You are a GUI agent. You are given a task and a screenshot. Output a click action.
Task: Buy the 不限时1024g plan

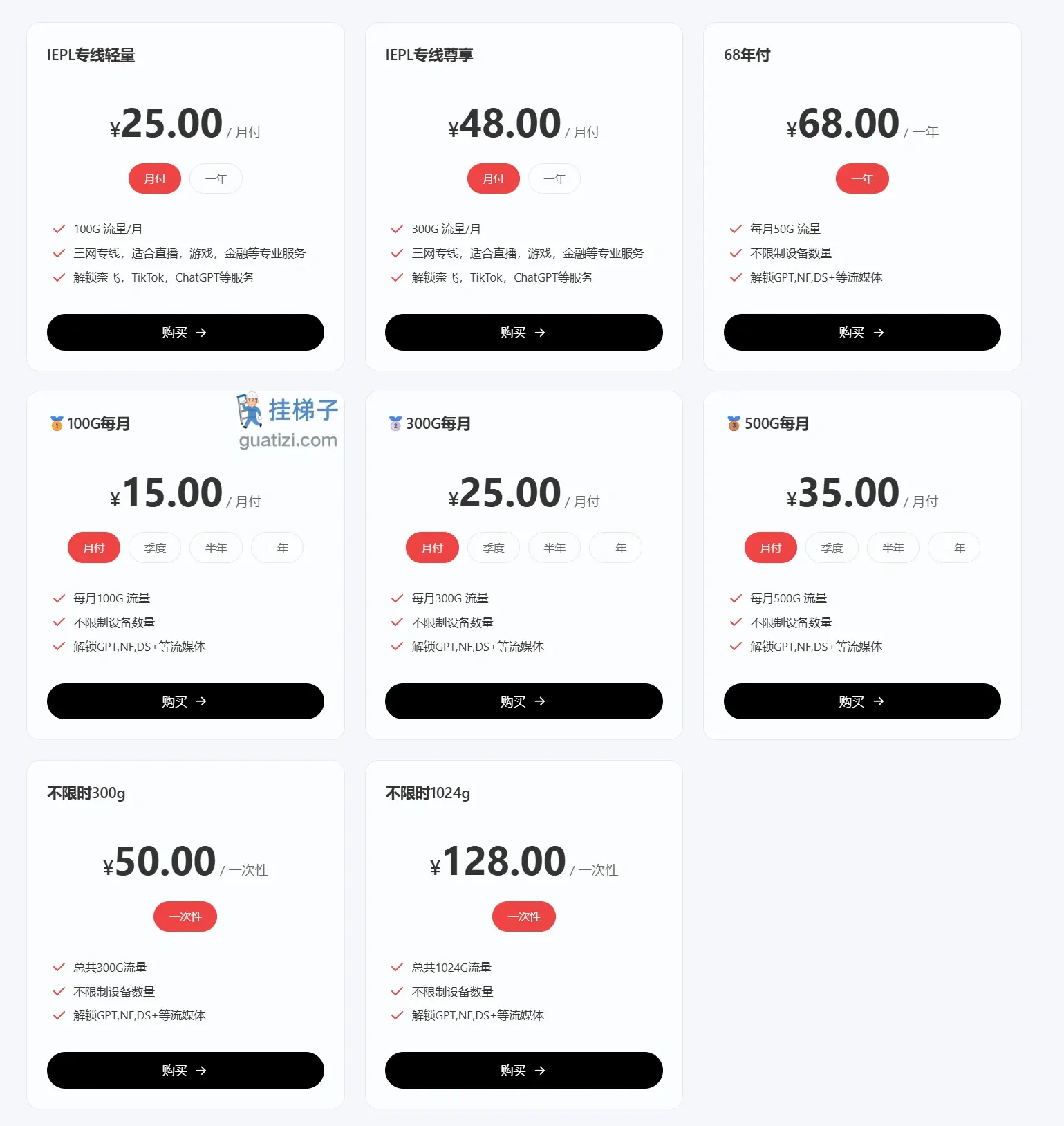pyautogui.click(x=523, y=1071)
